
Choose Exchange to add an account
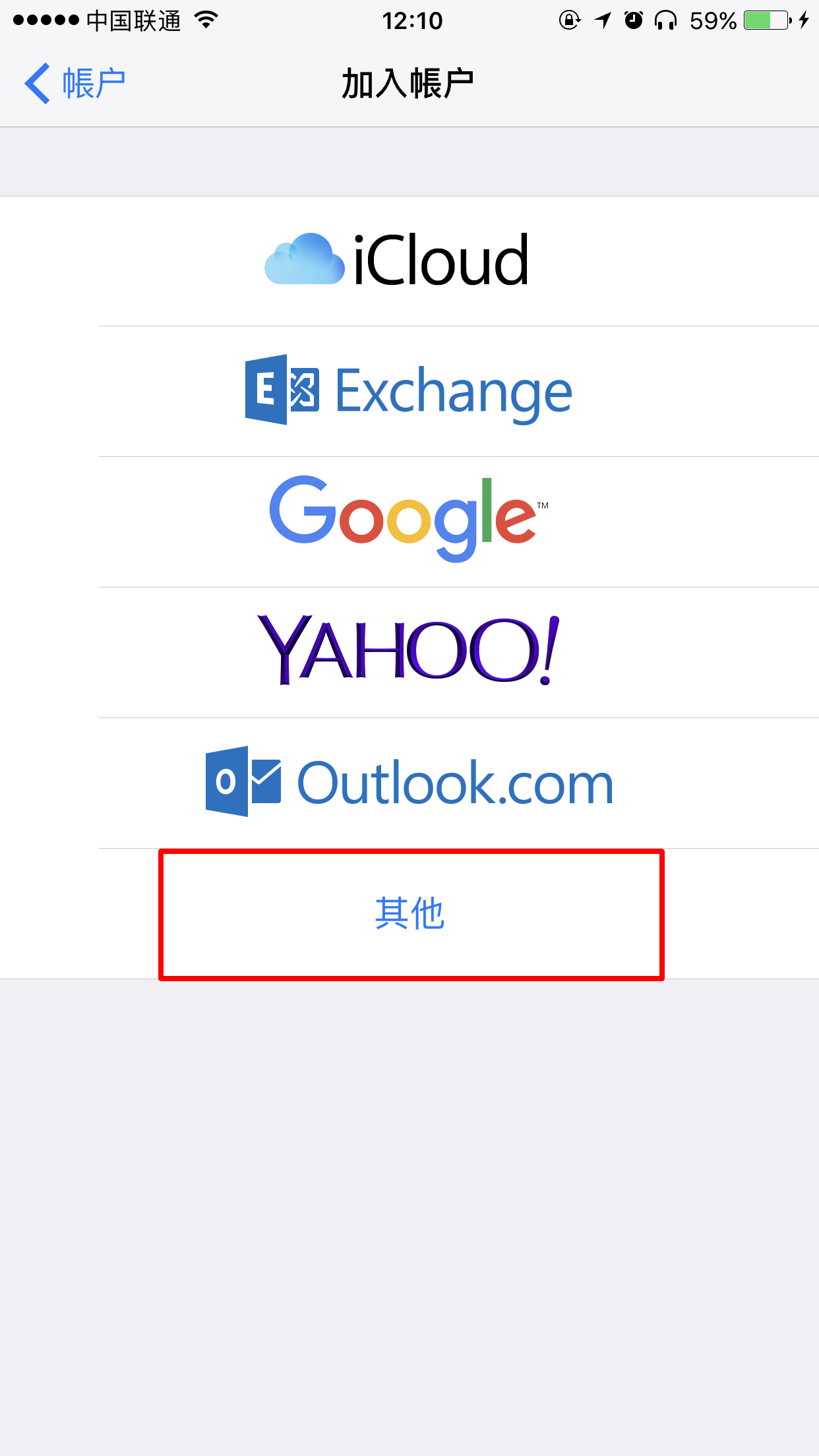[409, 392]
